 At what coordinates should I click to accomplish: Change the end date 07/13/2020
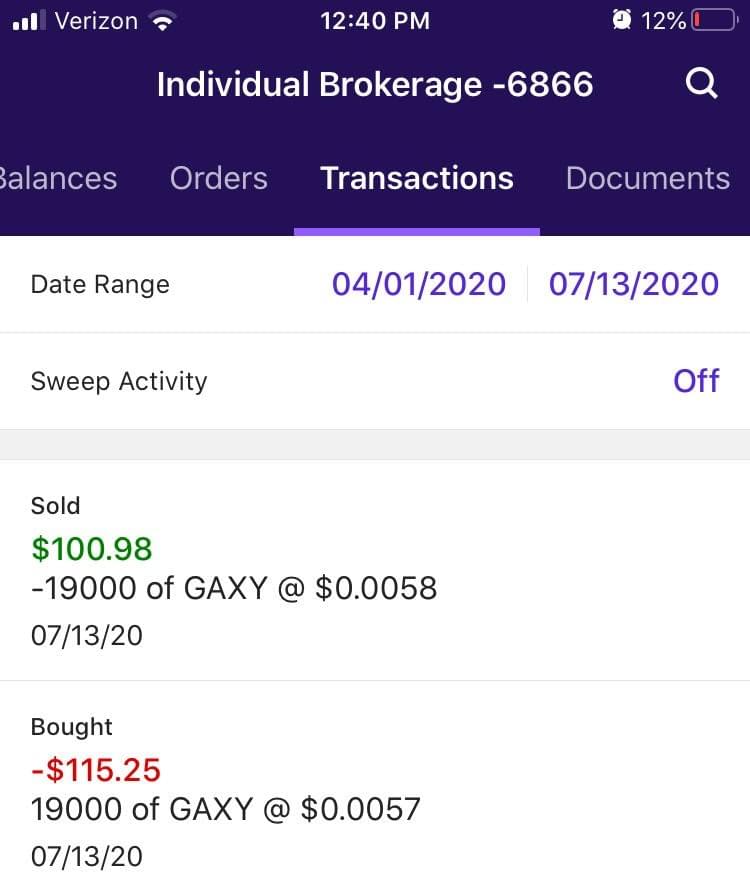(x=633, y=284)
